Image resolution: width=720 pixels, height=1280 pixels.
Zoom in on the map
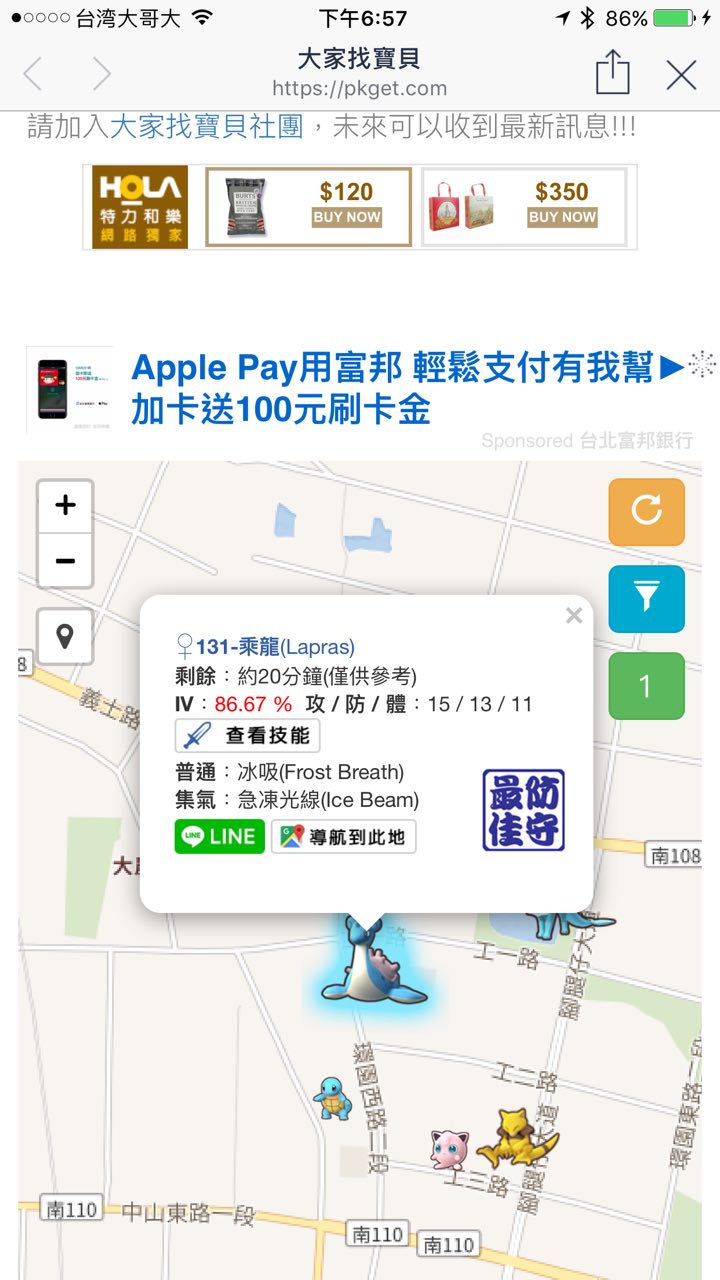click(x=65, y=506)
